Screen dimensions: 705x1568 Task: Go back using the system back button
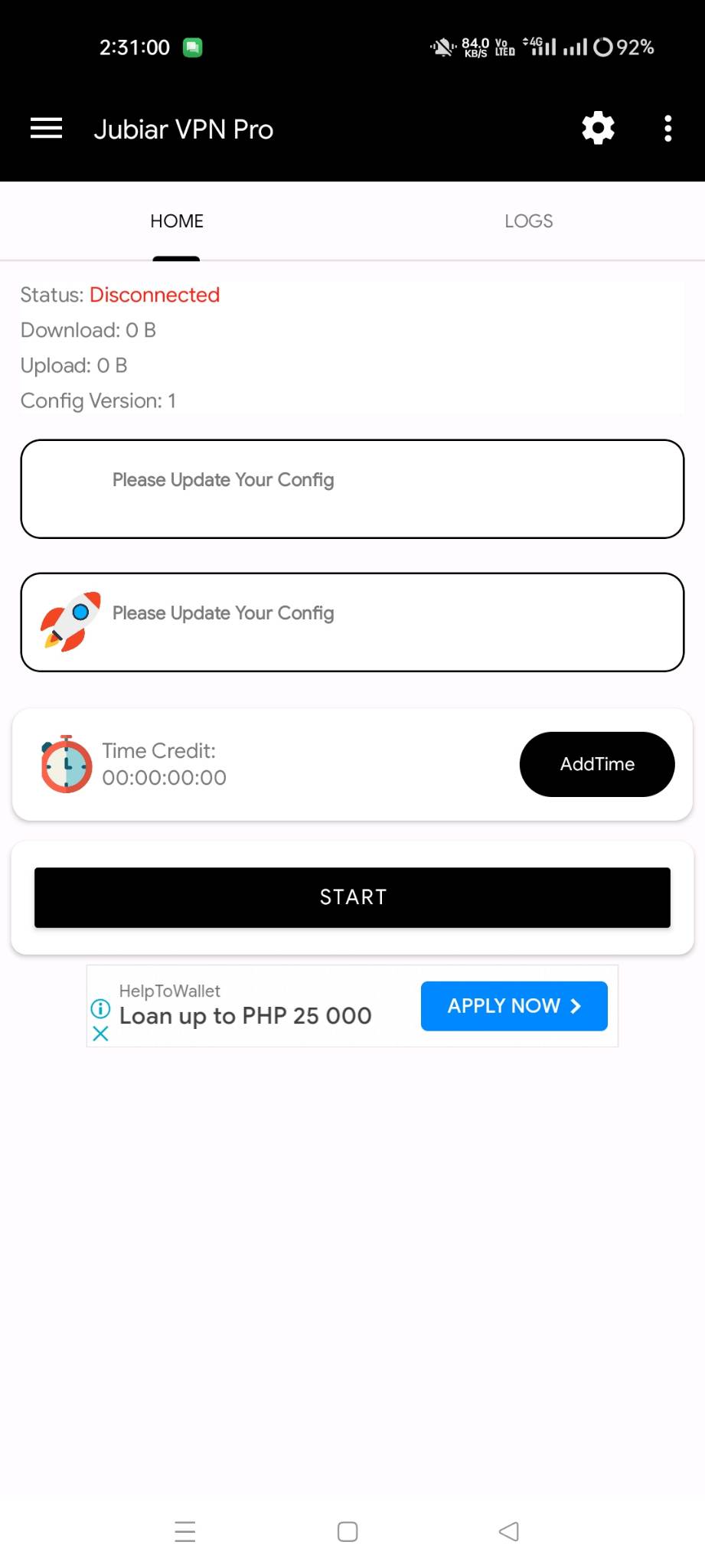point(509,1531)
